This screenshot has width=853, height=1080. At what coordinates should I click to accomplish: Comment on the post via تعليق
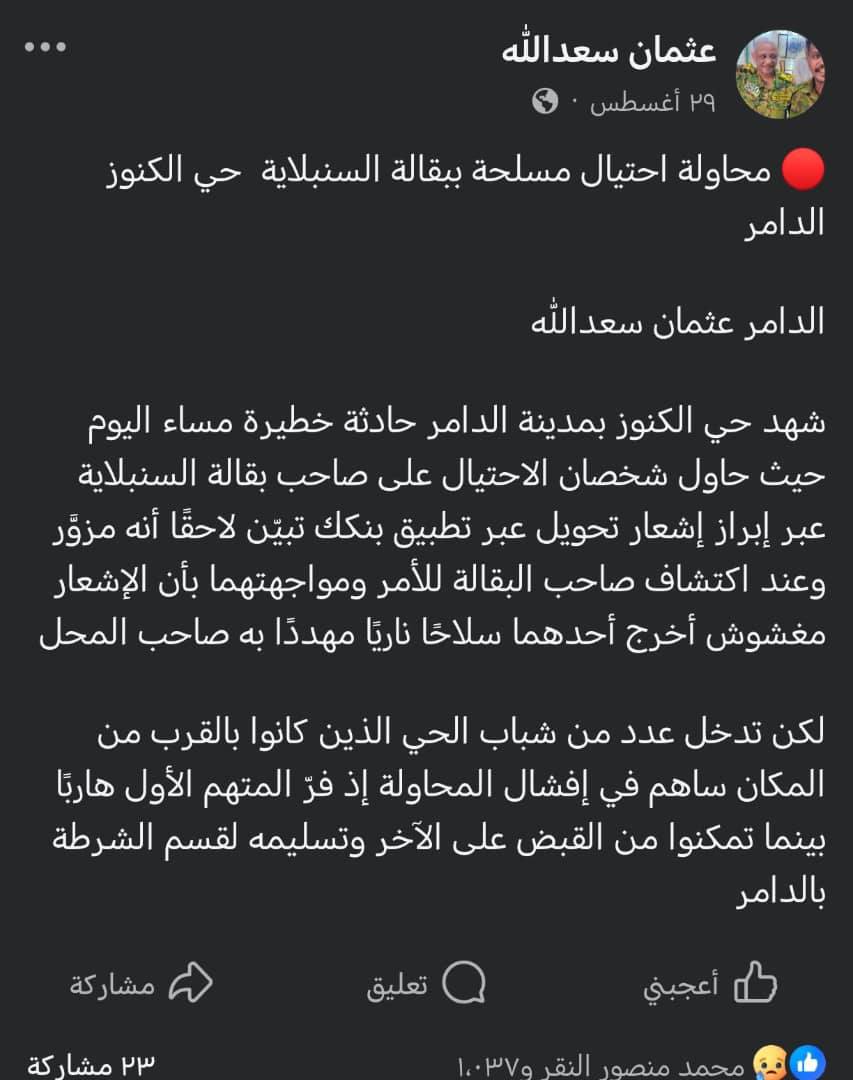point(427,984)
